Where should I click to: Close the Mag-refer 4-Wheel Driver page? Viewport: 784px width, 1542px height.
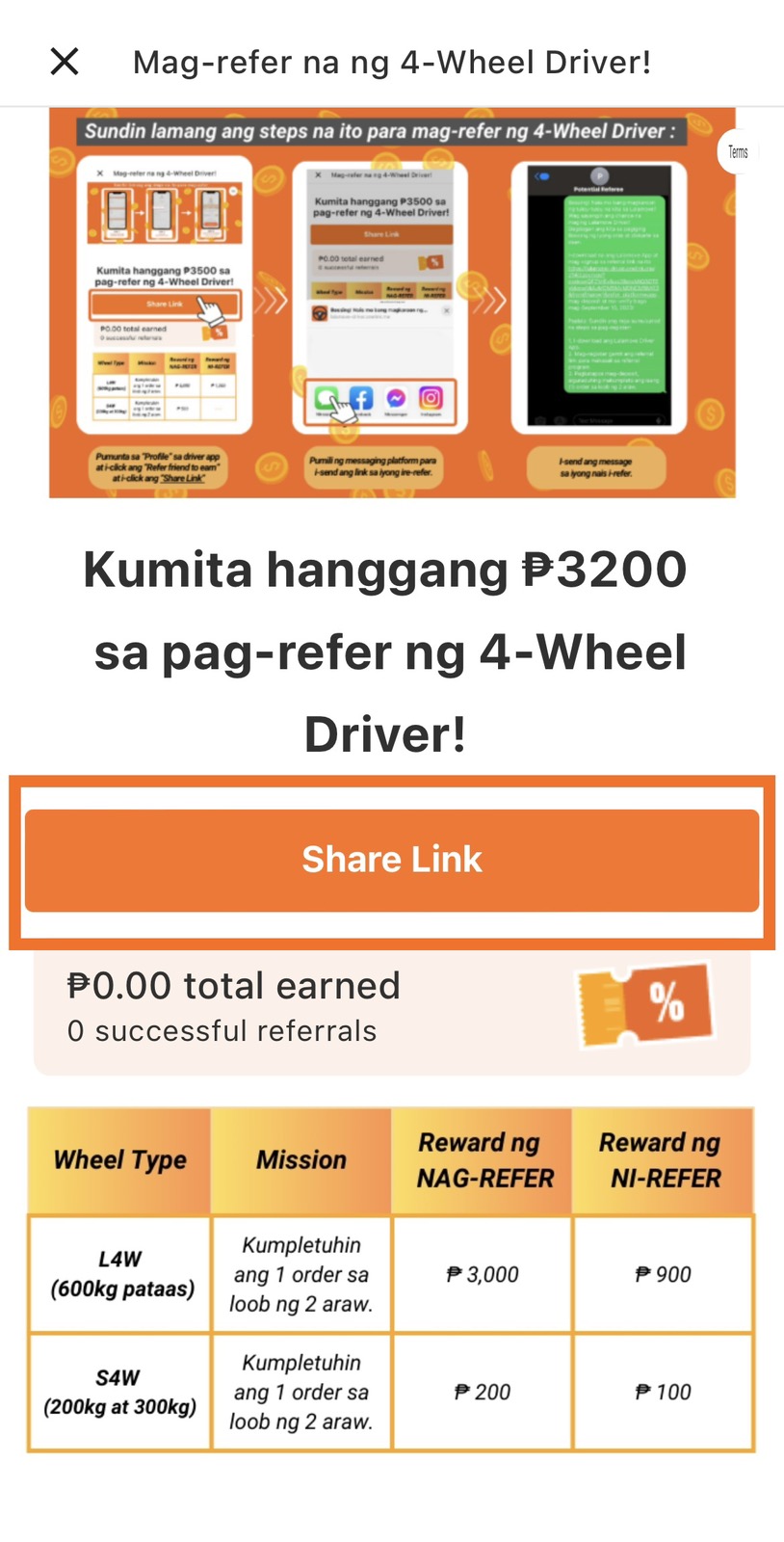tap(65, 62)
